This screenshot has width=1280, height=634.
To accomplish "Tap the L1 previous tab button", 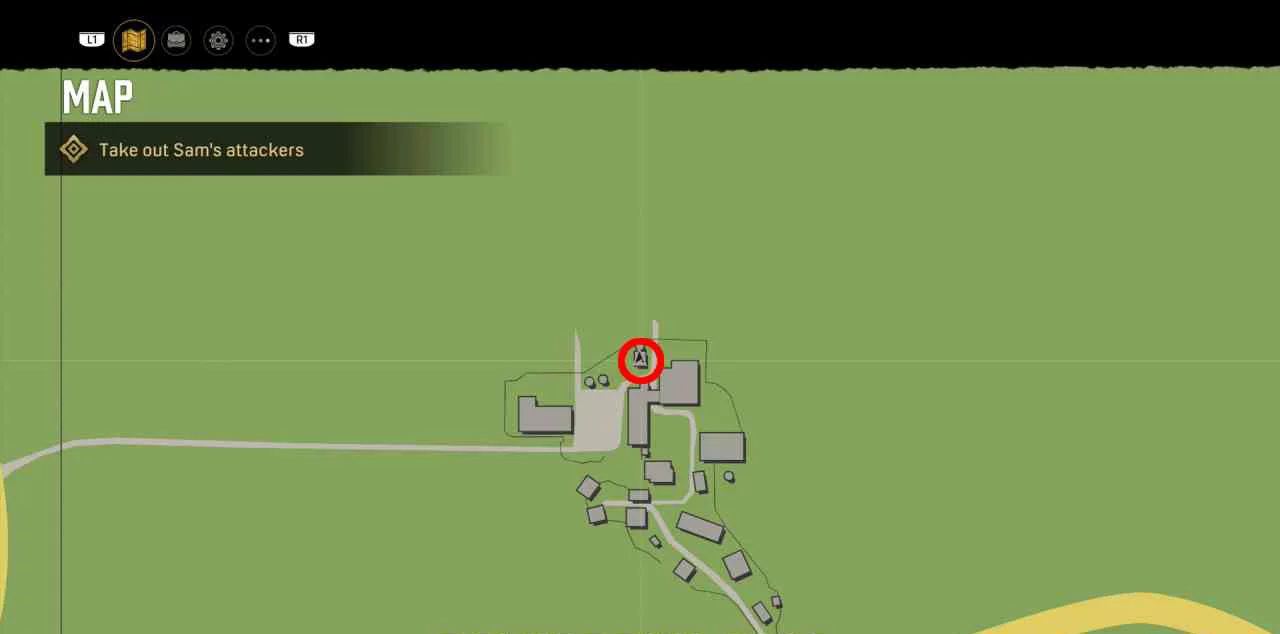I will coord(92,40).
